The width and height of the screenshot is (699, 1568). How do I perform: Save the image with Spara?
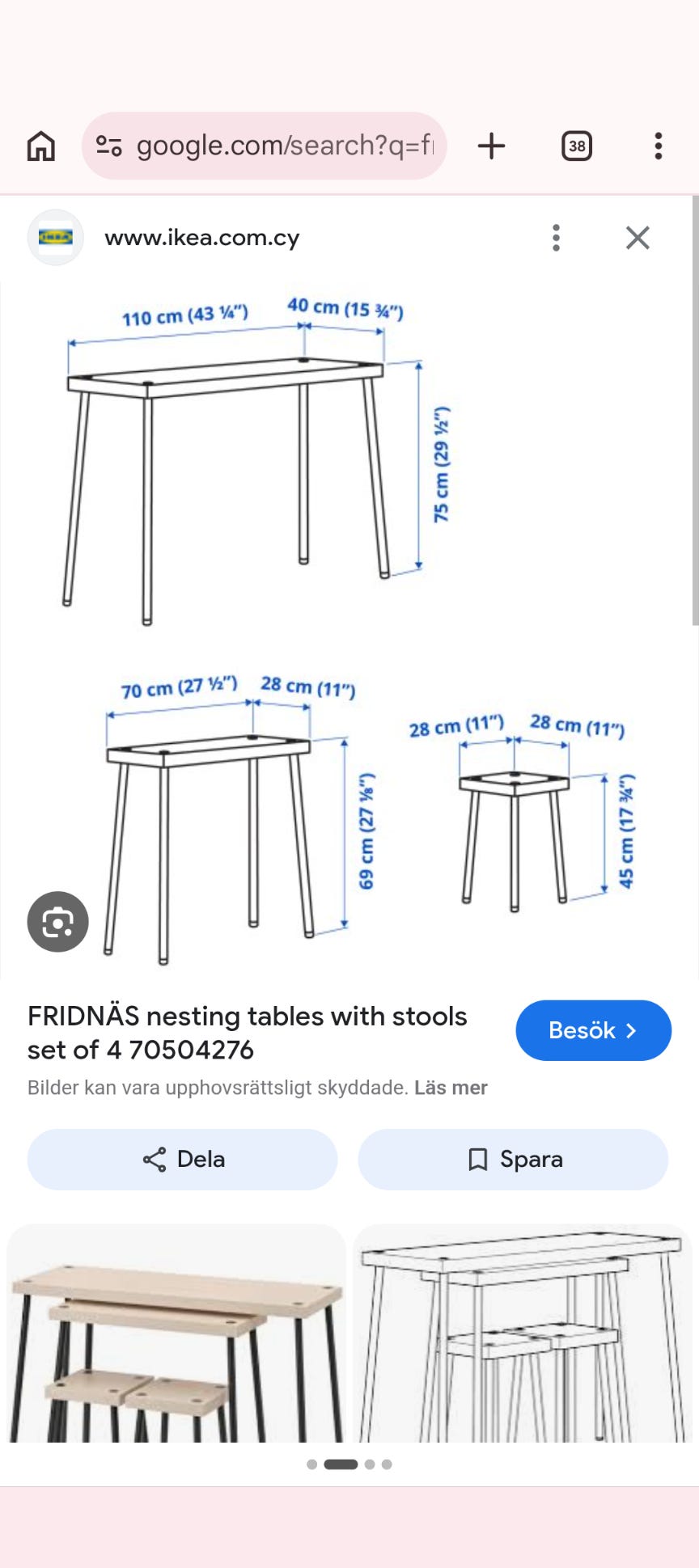[513, 1160]
